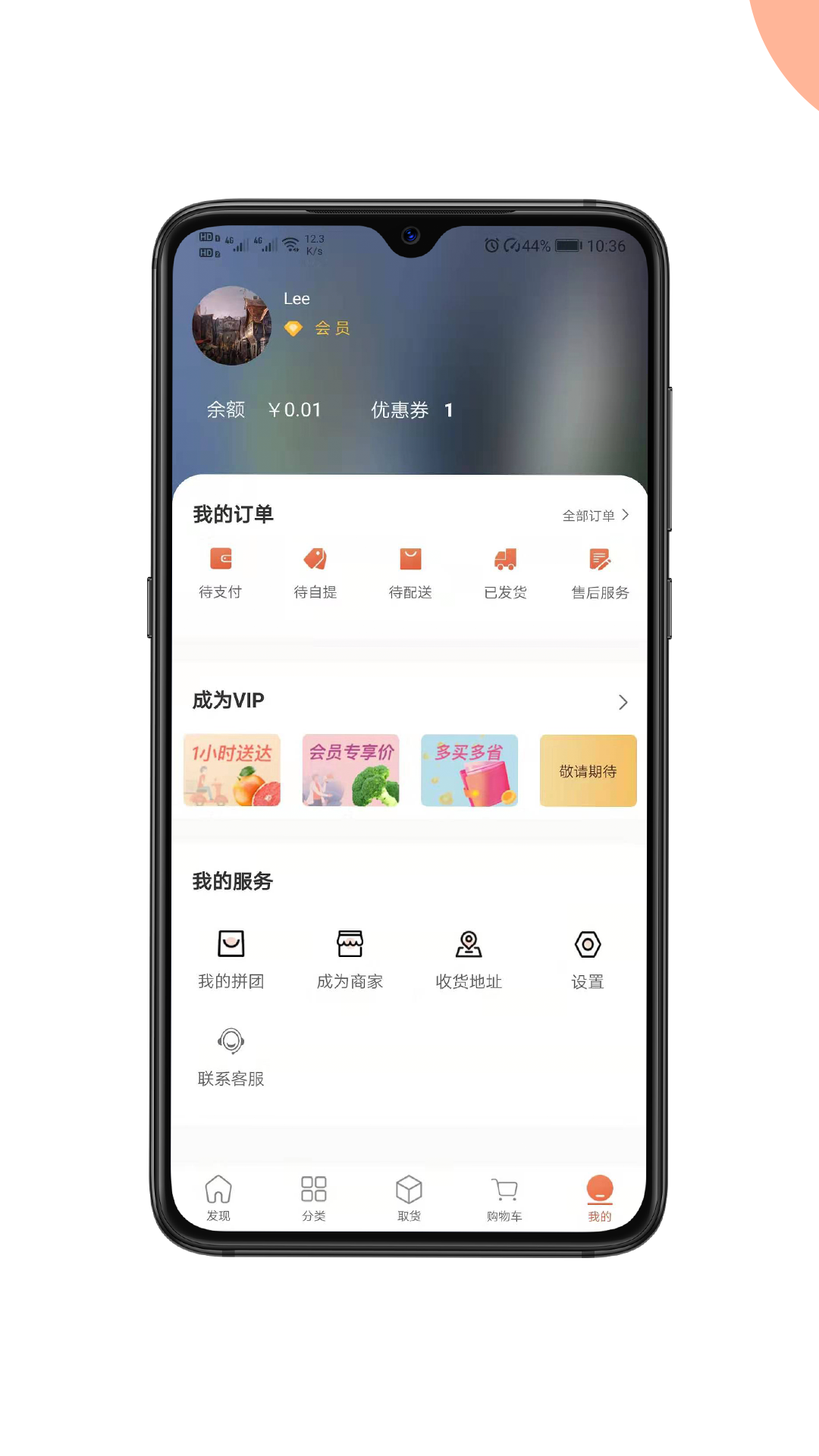This screenshot has width=819, height=1456.
Task: Open 售后服务 after-sales service
Action: pos(600,573)
